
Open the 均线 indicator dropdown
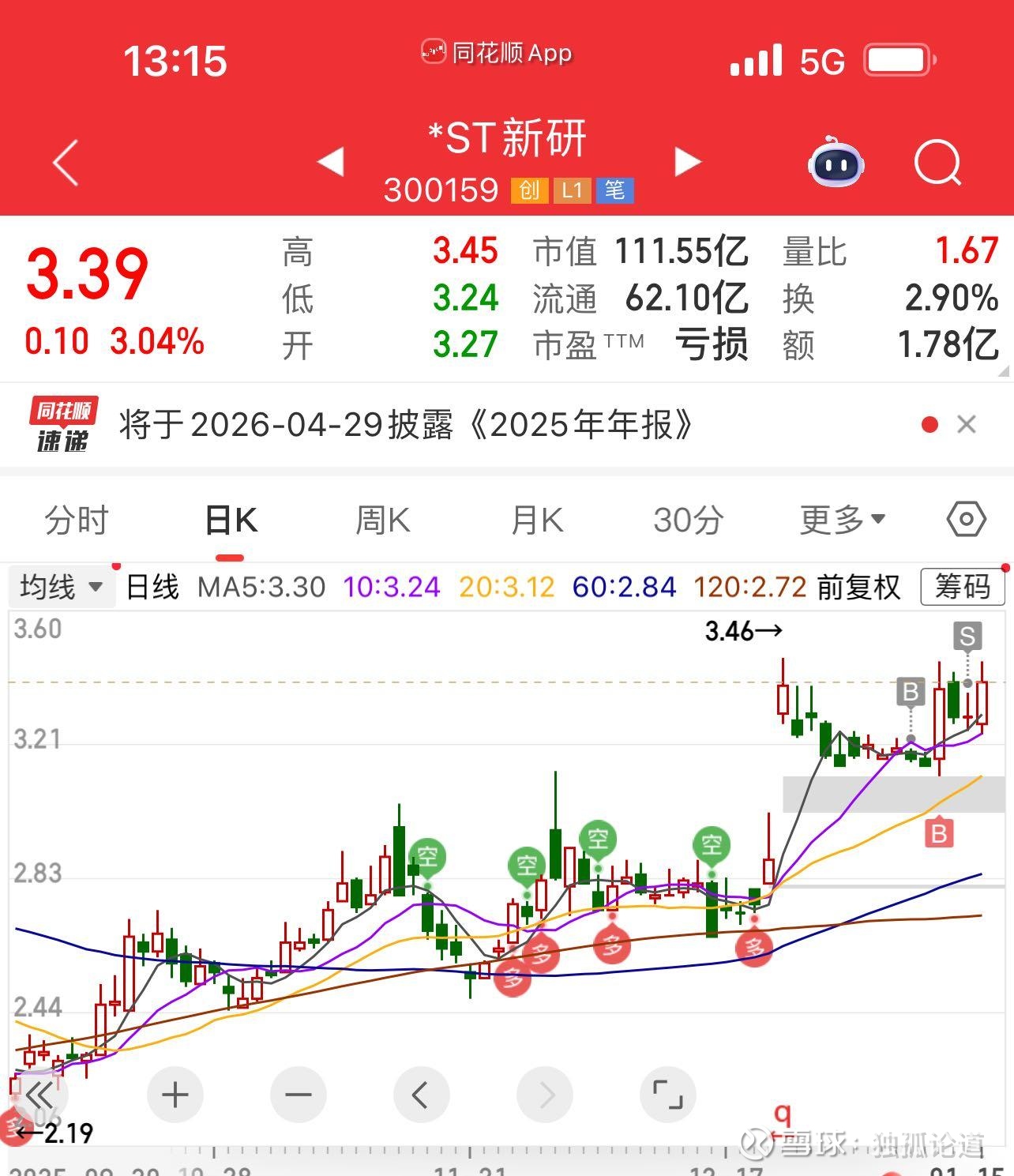62,587
